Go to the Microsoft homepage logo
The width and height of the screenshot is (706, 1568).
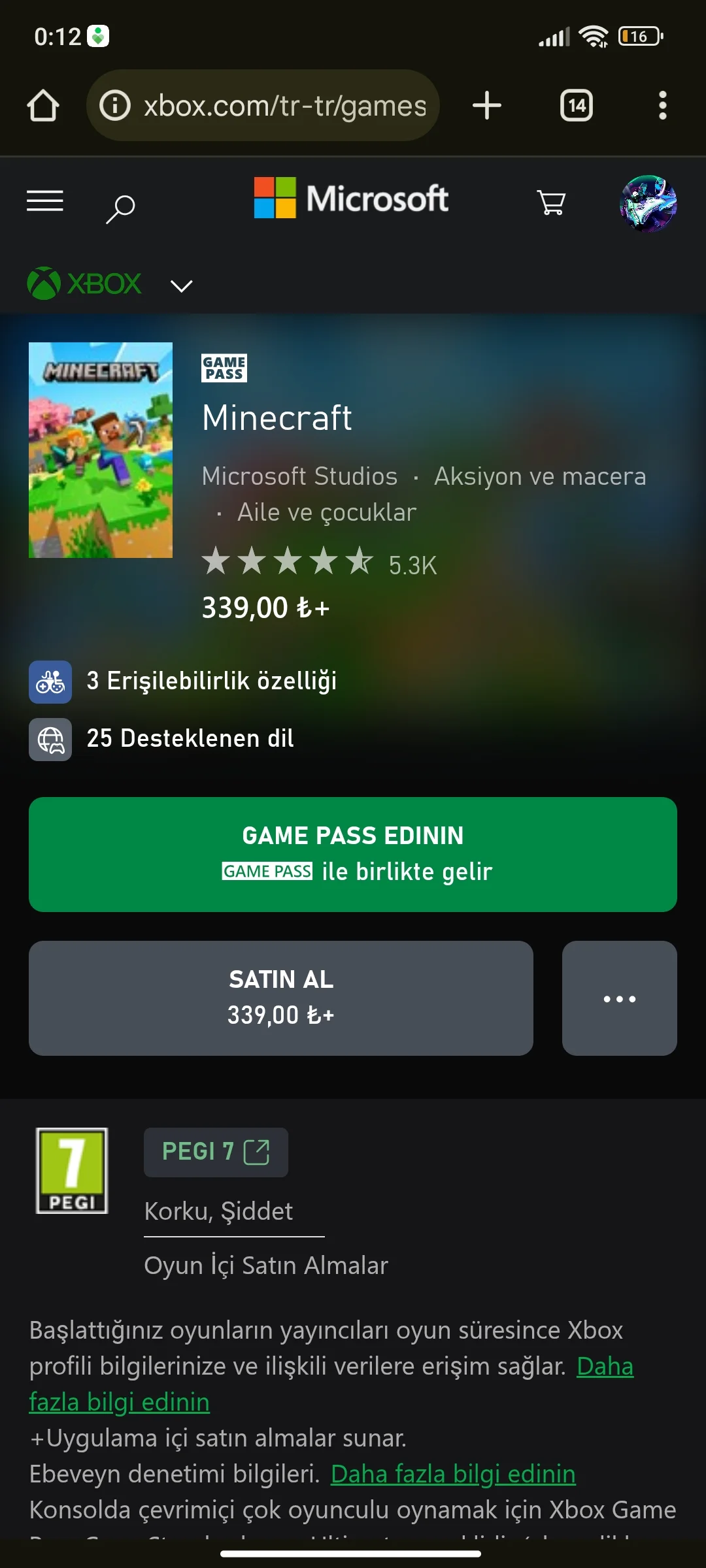click(351, 198)
